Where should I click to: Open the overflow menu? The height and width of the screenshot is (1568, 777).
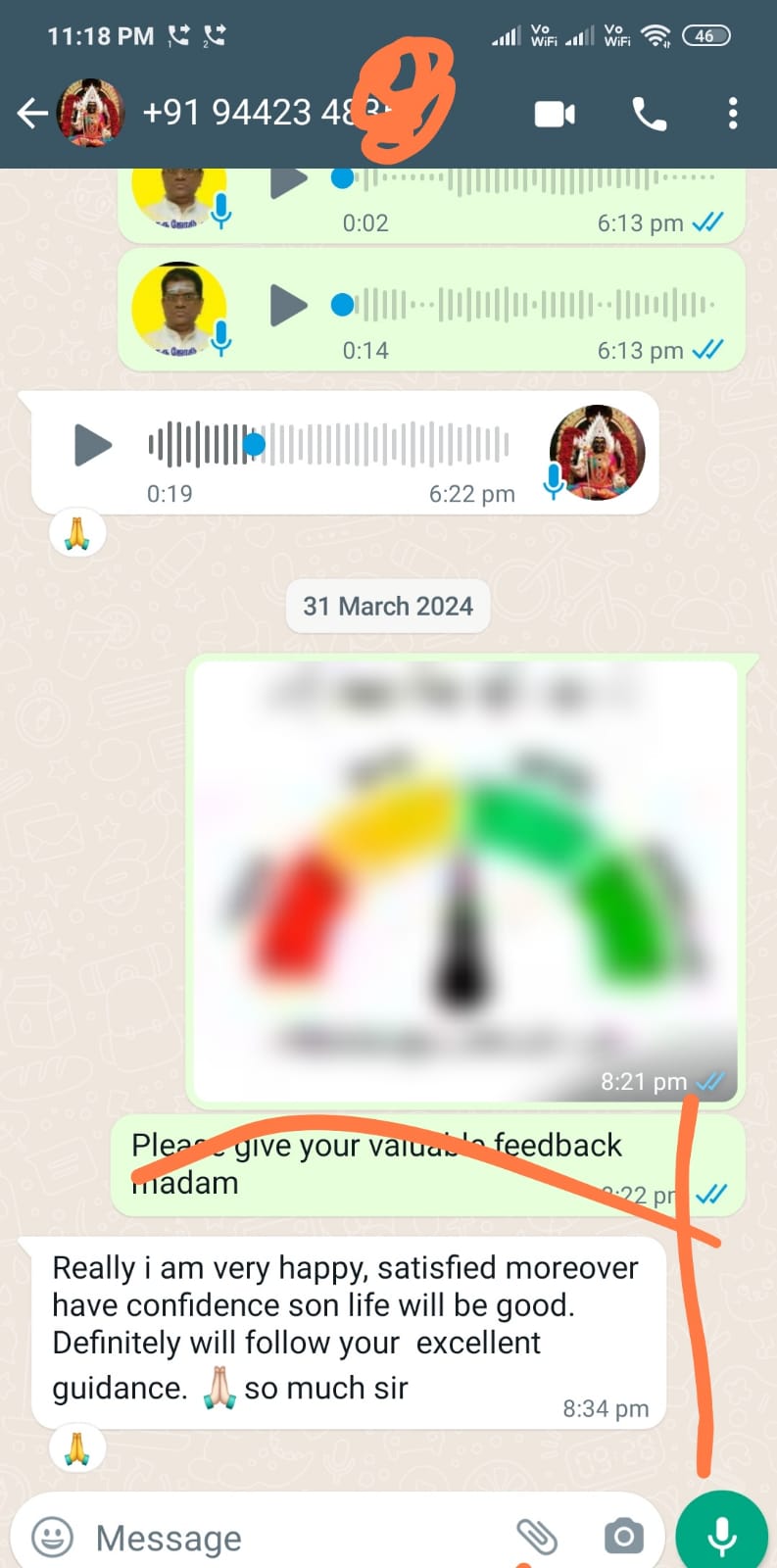732,115
